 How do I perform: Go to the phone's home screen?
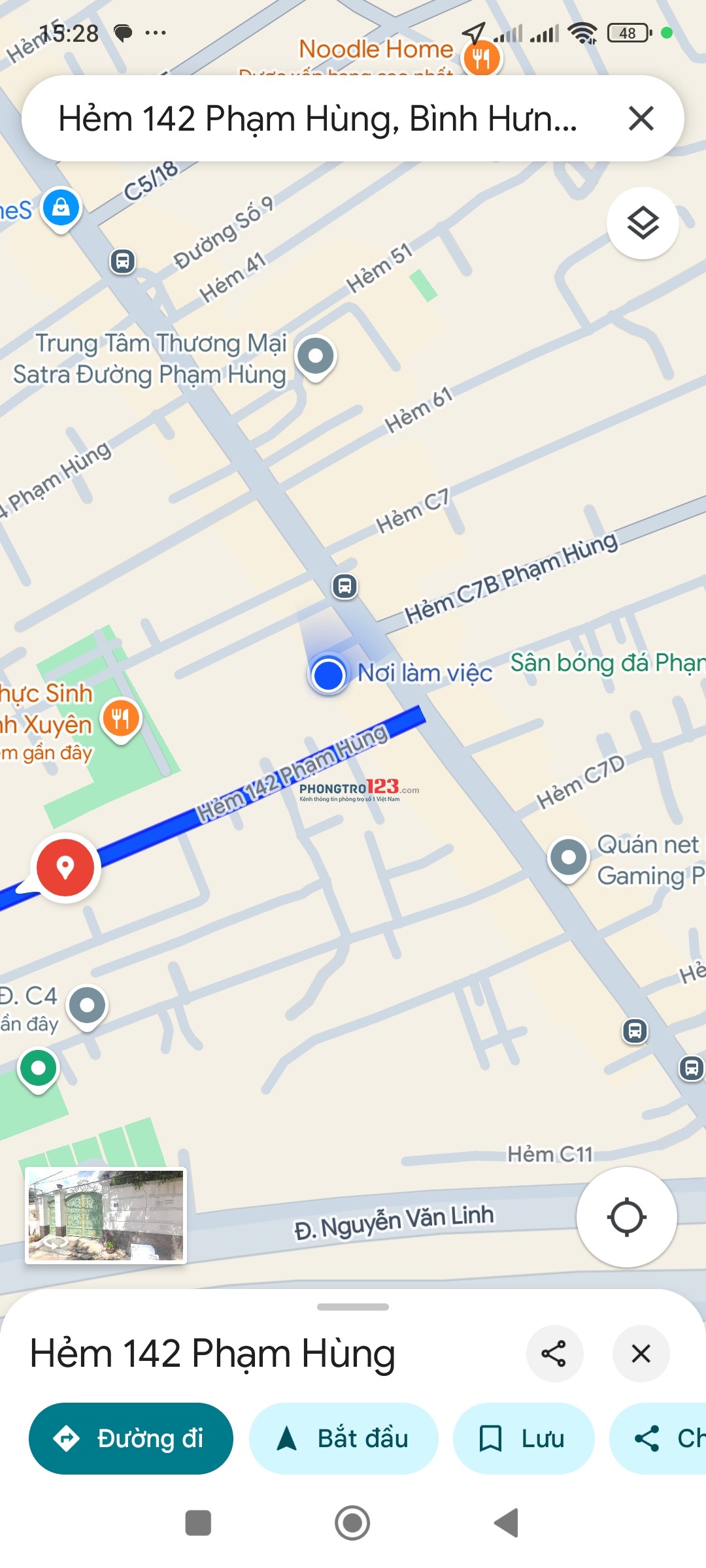[x=352, y=1523]
